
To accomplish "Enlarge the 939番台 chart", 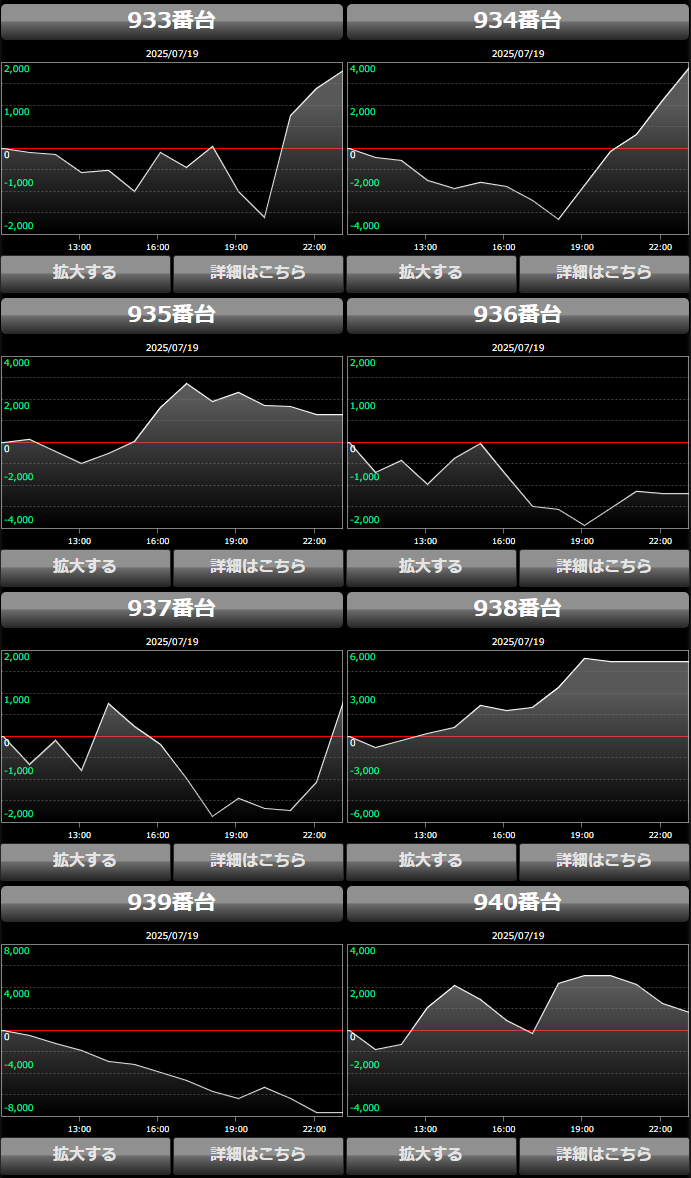I will [x=86, y=1154].
